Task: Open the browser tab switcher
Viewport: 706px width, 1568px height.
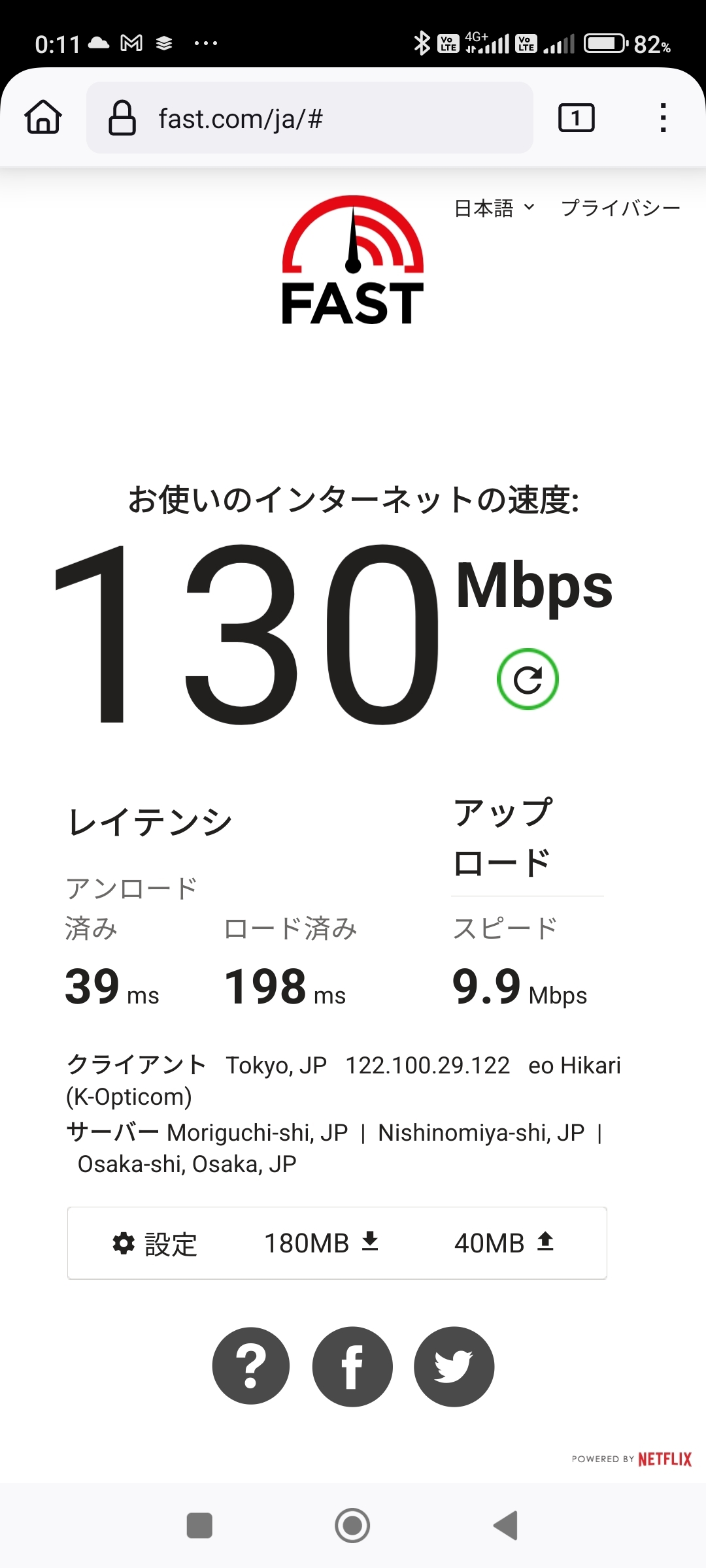Action: pos(576,118)
